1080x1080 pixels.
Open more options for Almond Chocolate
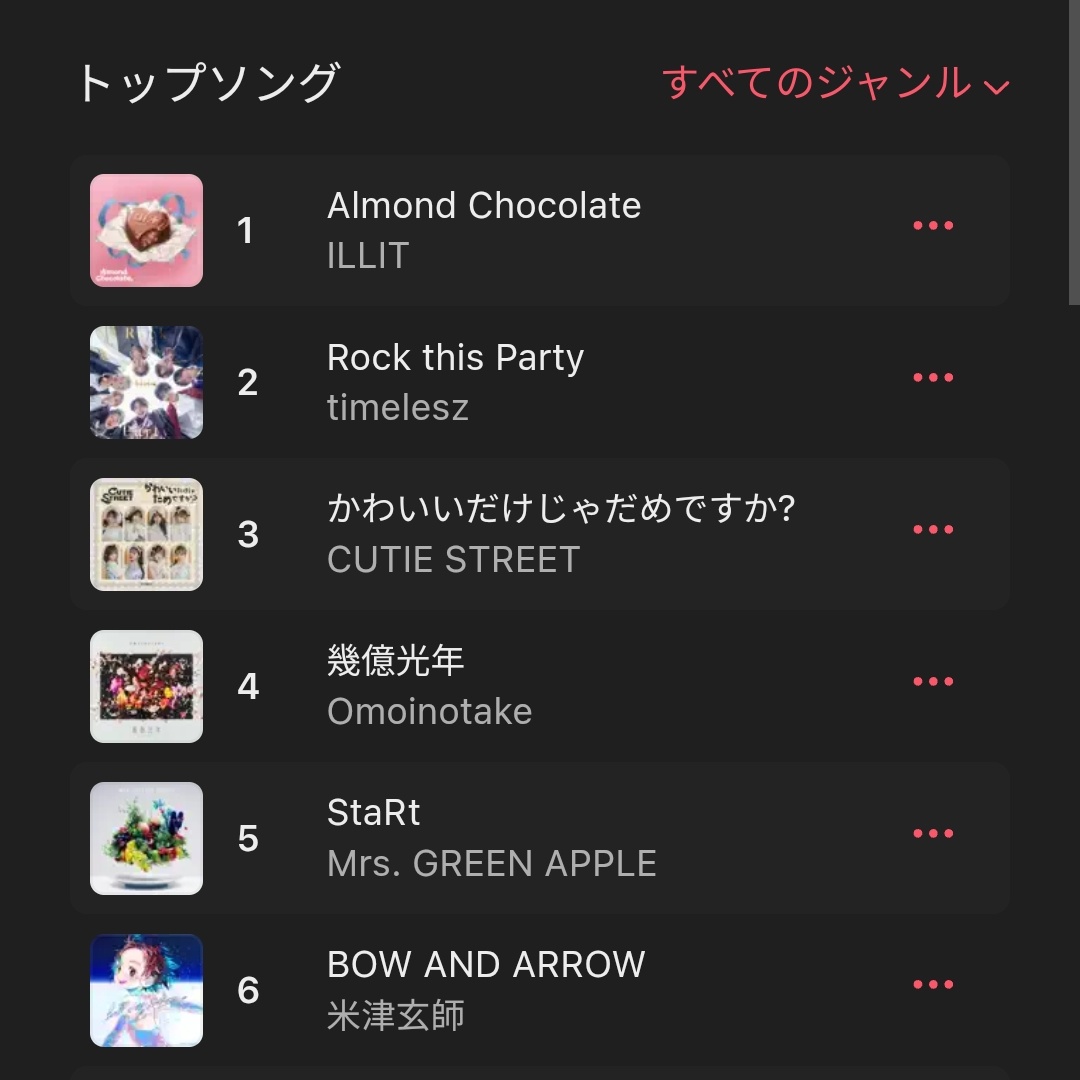[x=932, y=226]
